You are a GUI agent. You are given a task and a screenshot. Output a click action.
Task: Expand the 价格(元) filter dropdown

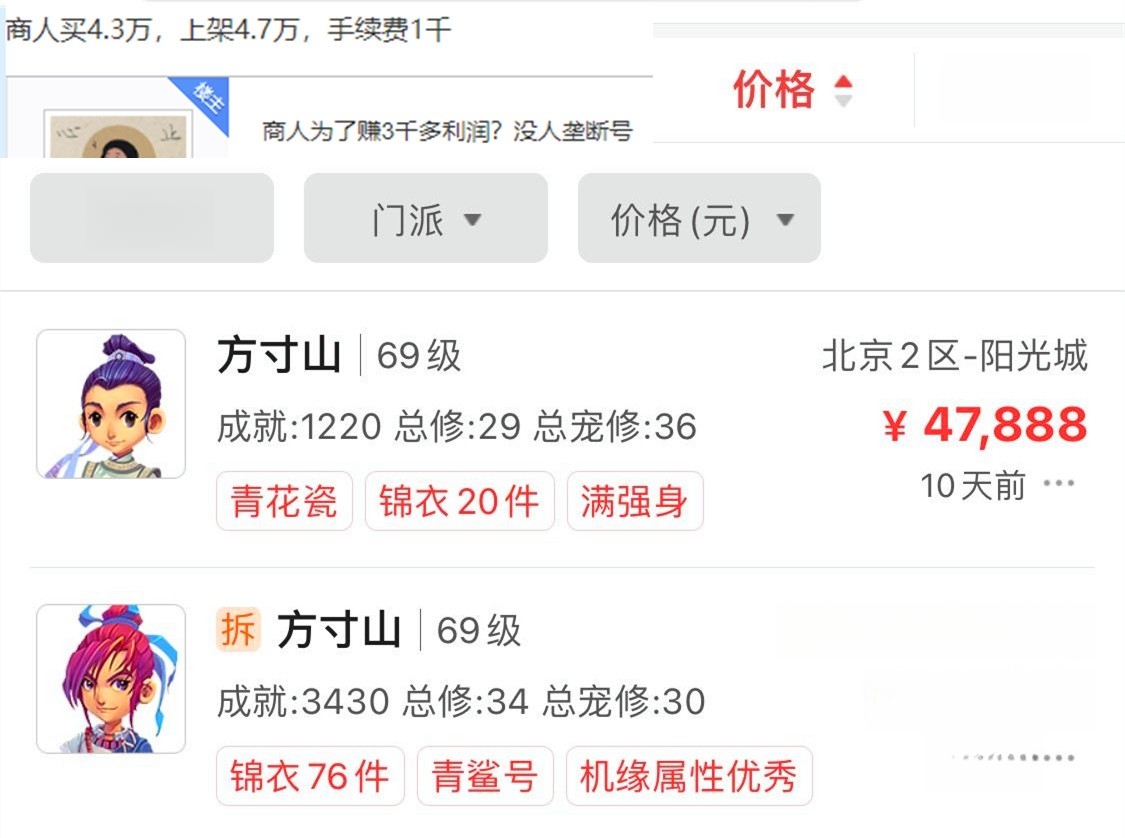pyautogui.click(x=699, y=219)
